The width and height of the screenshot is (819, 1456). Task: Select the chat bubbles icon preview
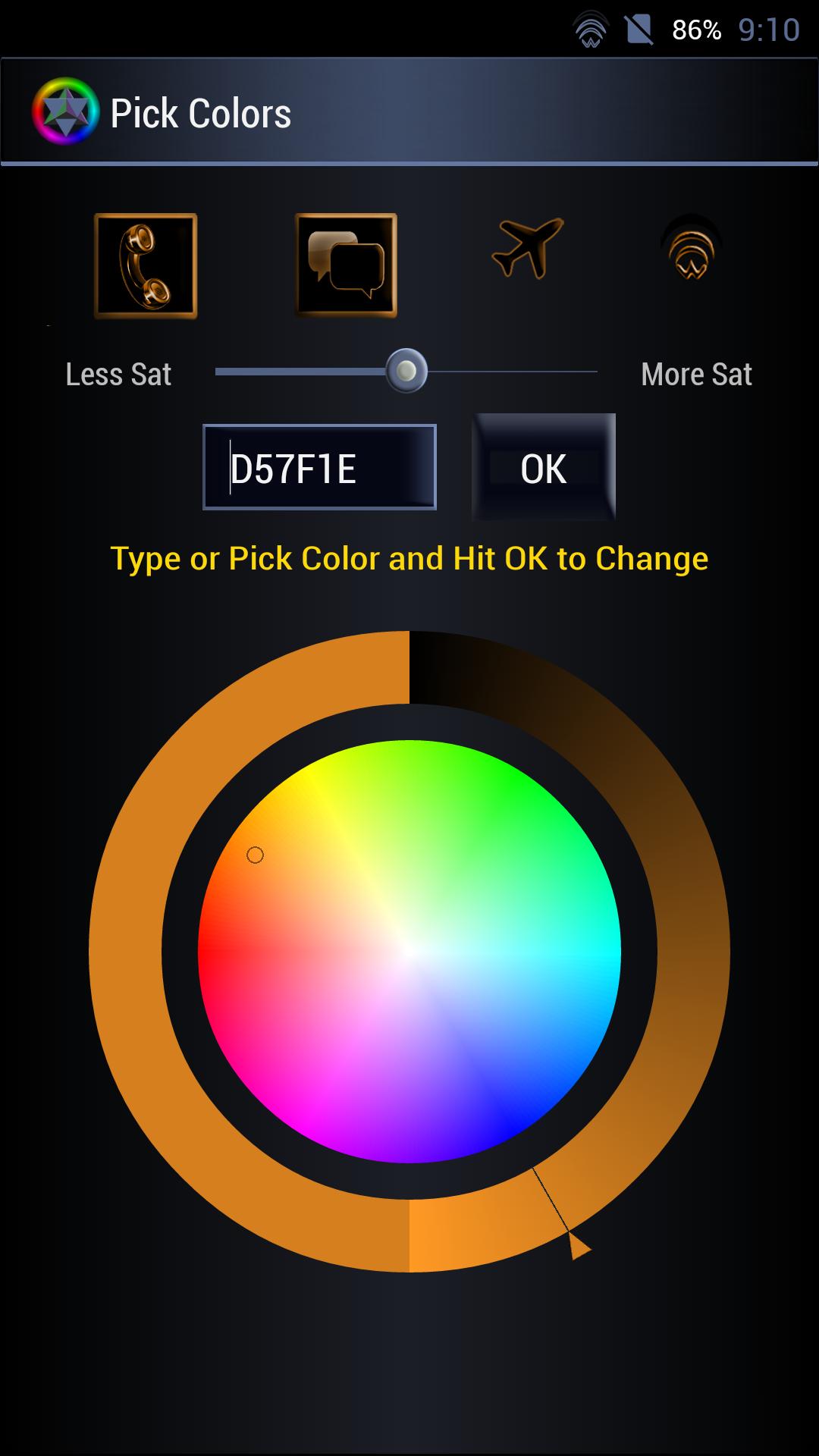coord(346,265)
